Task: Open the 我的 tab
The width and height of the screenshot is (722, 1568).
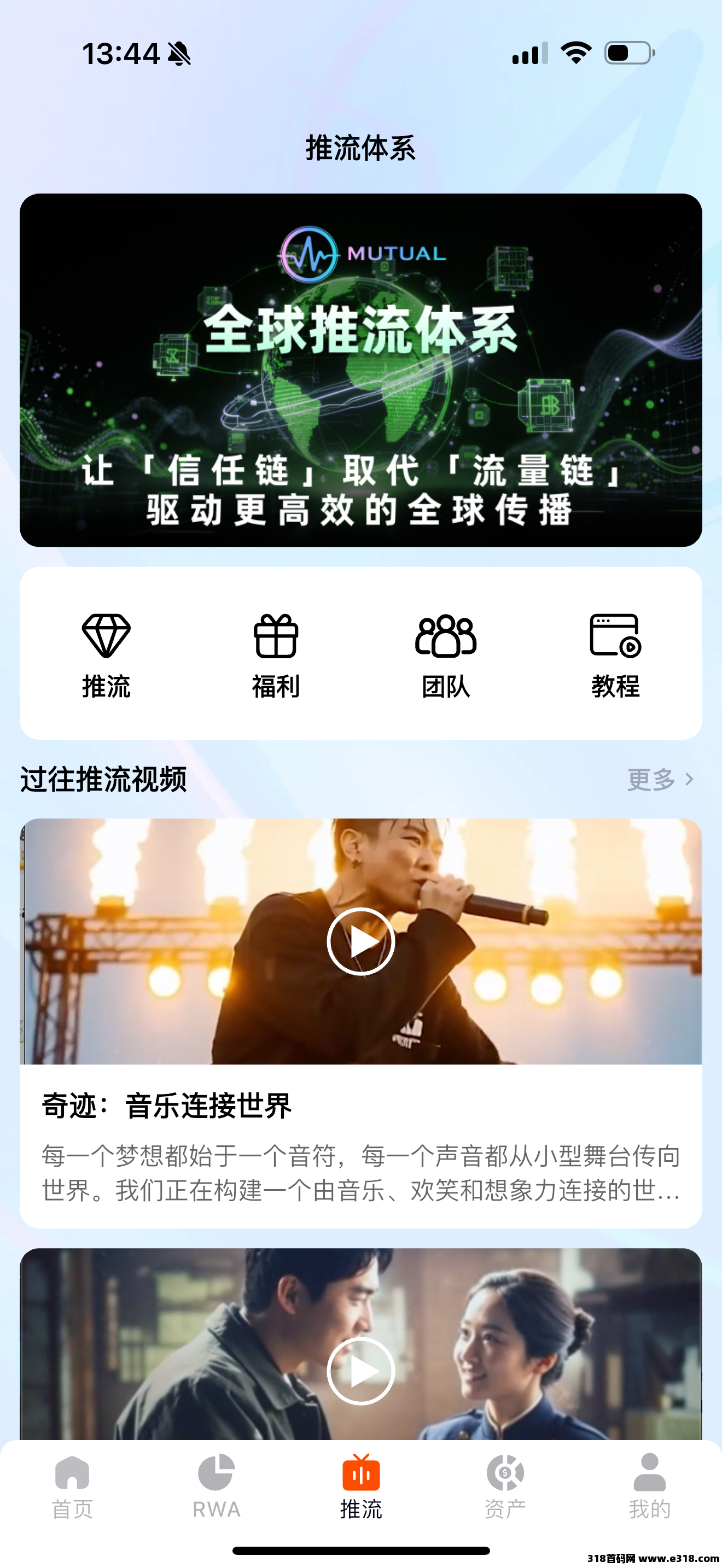Action: (x=649, y=1485)
